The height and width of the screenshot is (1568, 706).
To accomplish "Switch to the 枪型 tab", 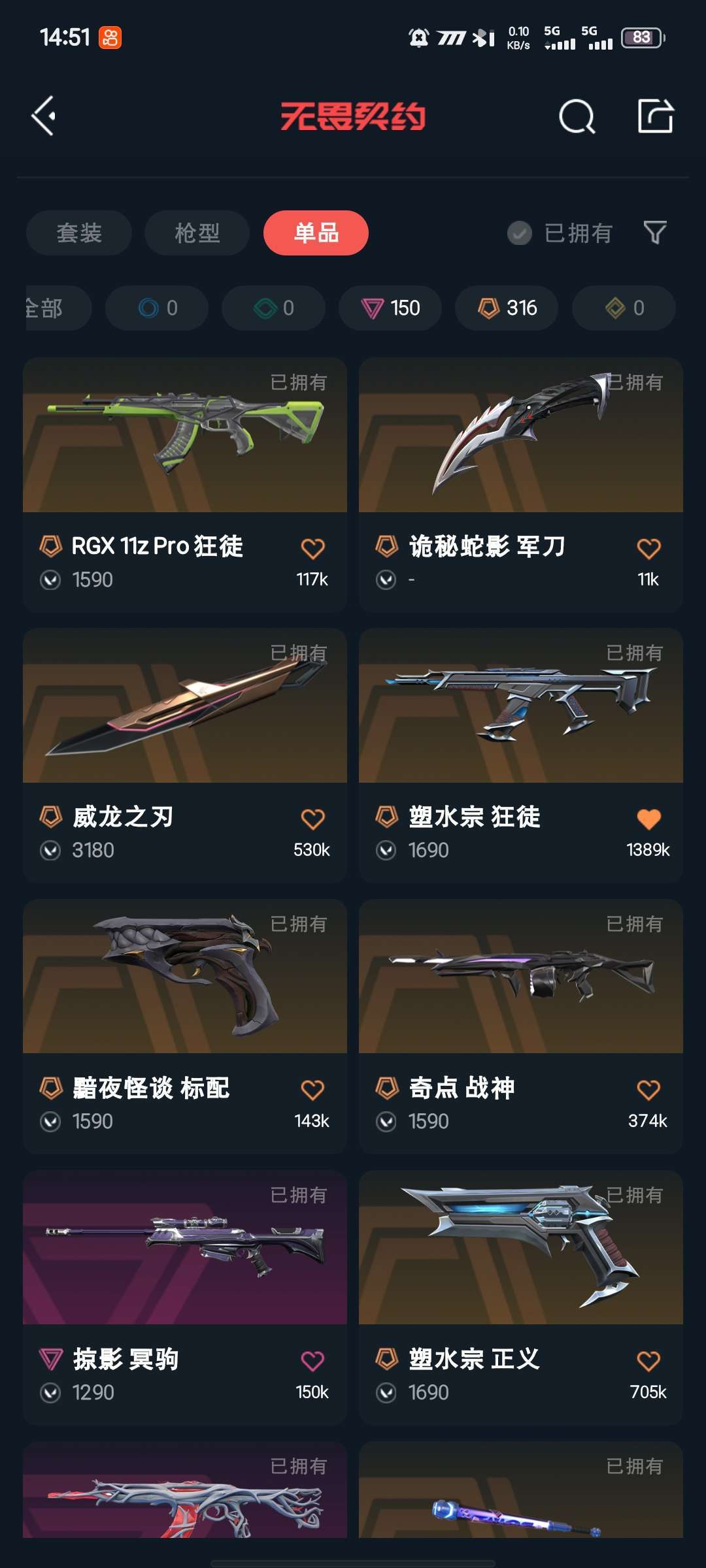I will 197,233.
